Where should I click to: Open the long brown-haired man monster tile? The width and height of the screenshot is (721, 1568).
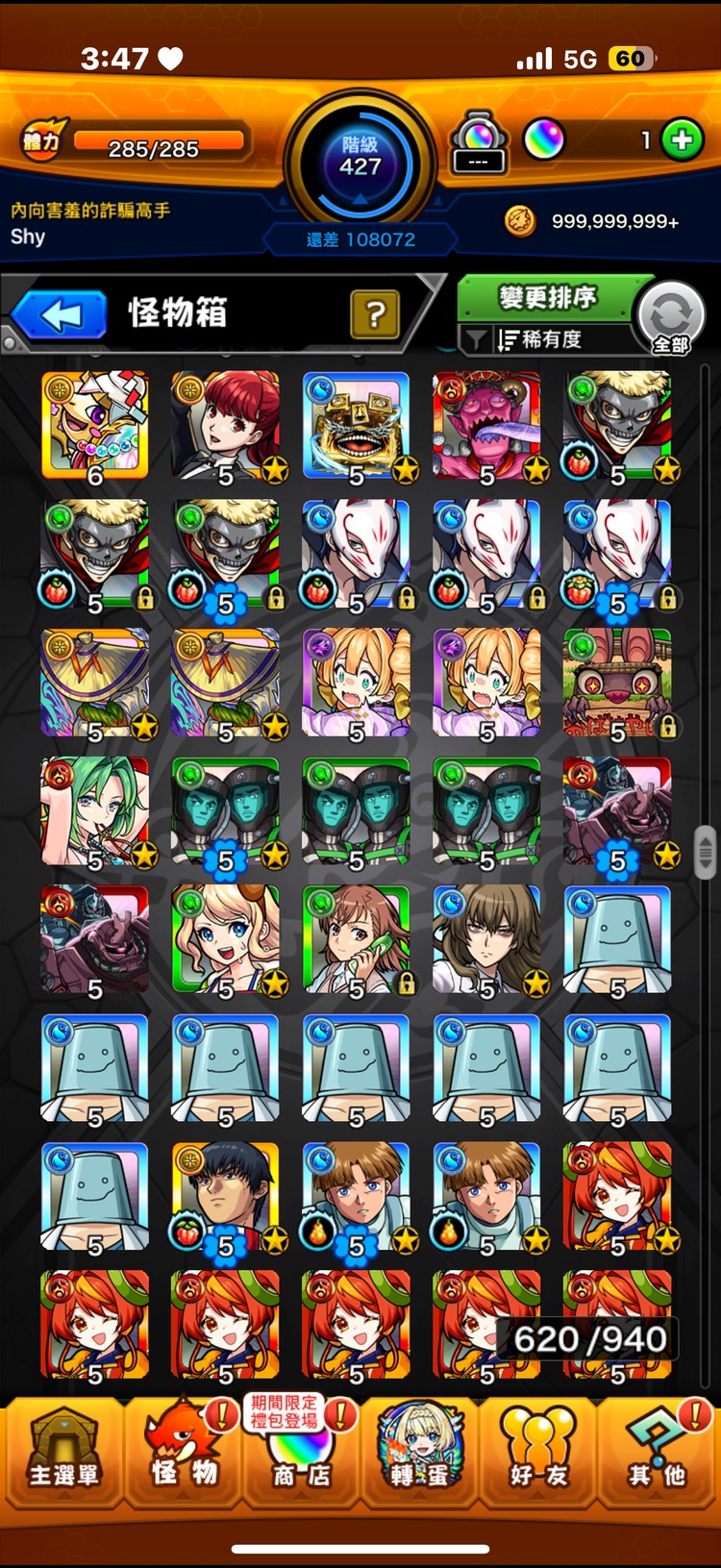pyautogui.click(x=486, y=939)
